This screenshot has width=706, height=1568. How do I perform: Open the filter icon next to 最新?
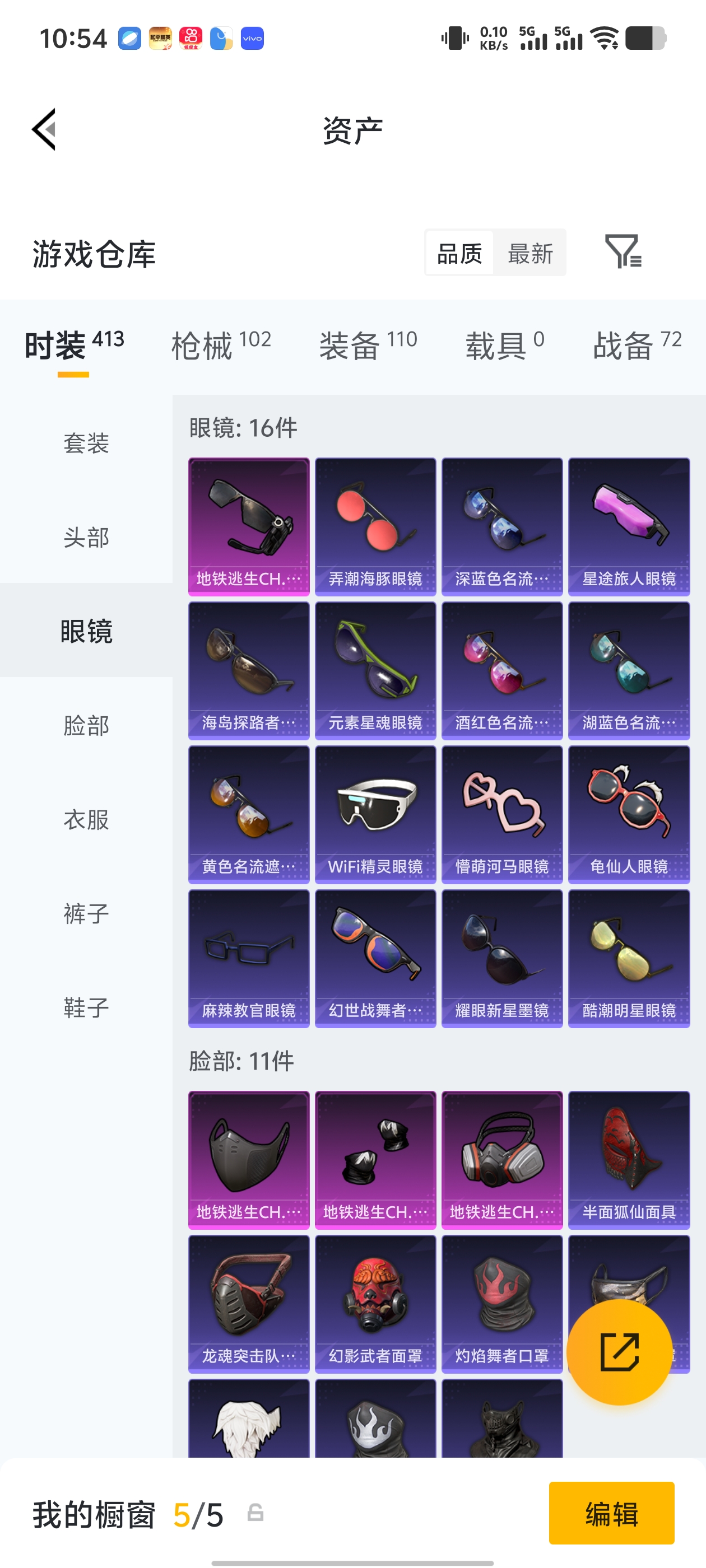622,251
